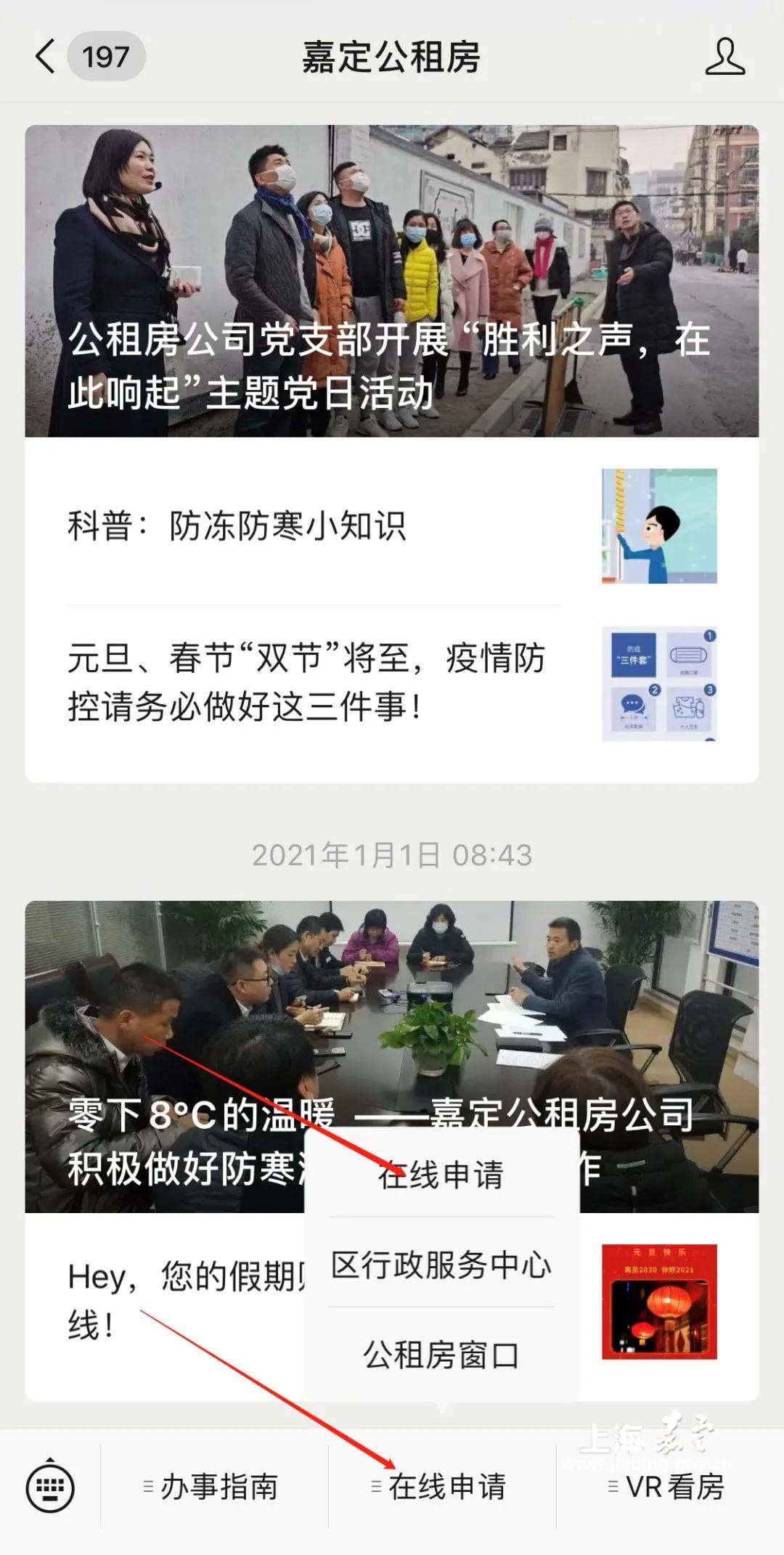Select 在线申请 in the popup menu

coord(441,1174)
